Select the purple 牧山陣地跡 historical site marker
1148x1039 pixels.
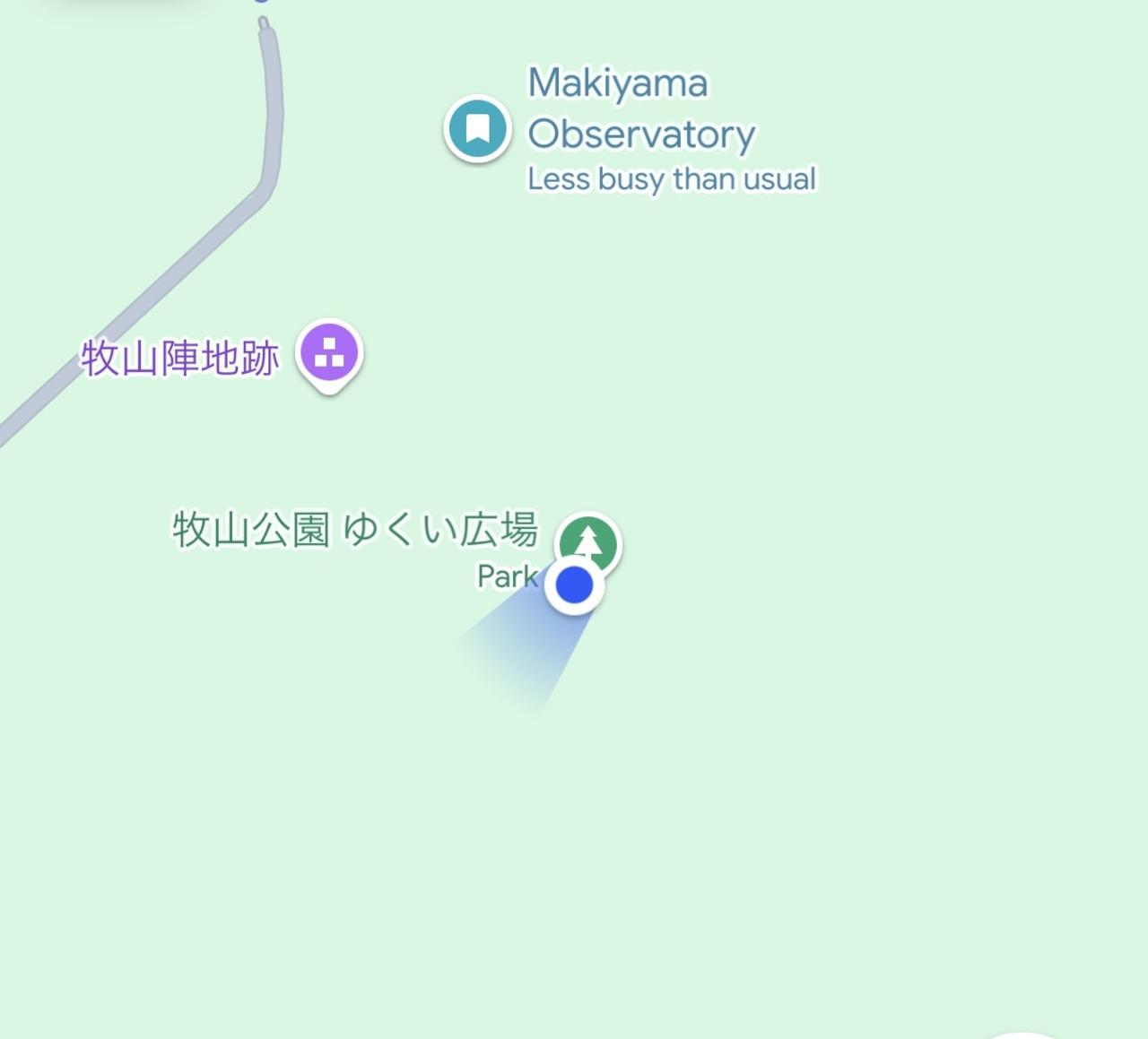329,352
